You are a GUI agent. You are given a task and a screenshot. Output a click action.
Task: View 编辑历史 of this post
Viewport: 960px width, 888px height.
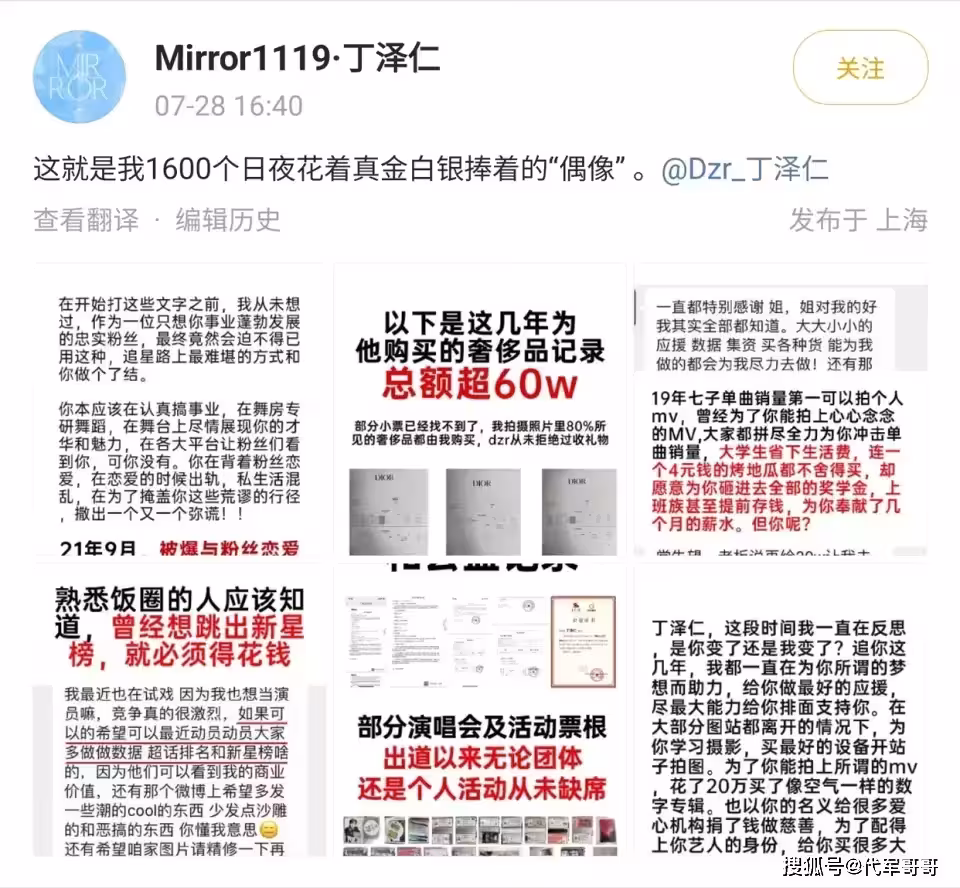pos(228,220)
